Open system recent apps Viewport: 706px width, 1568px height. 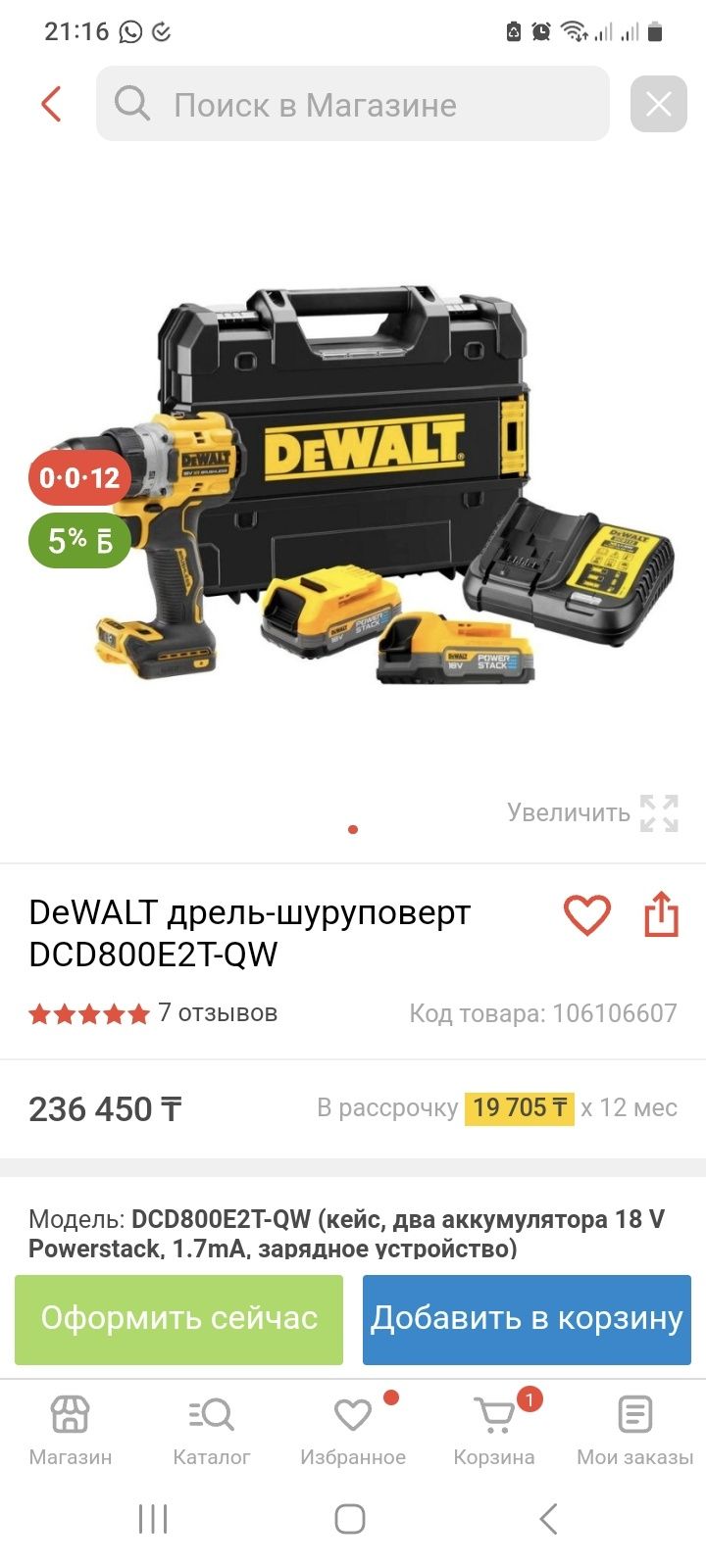coord(153,1519)
